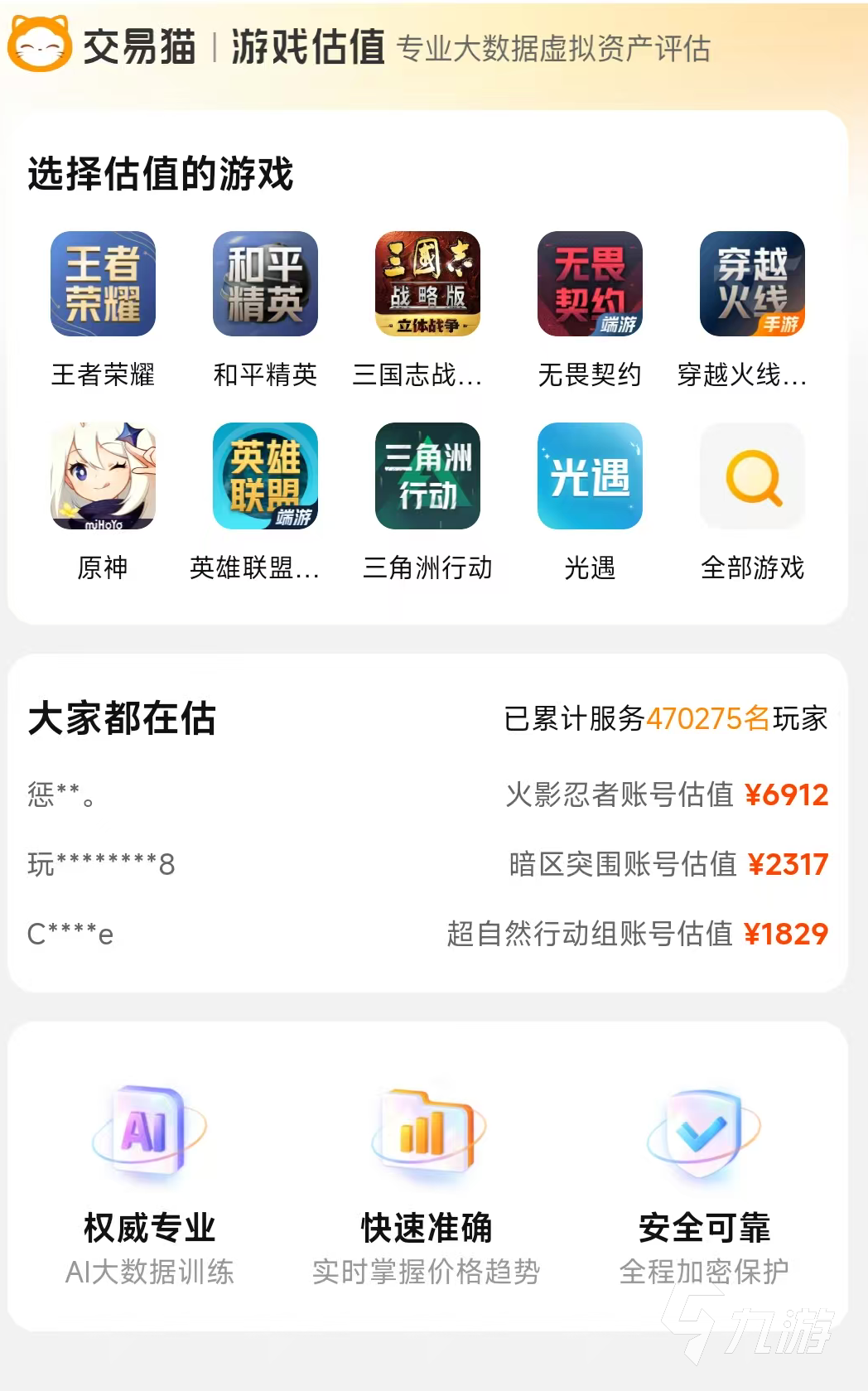Open 全部游戏 search icon

(753, 478)
